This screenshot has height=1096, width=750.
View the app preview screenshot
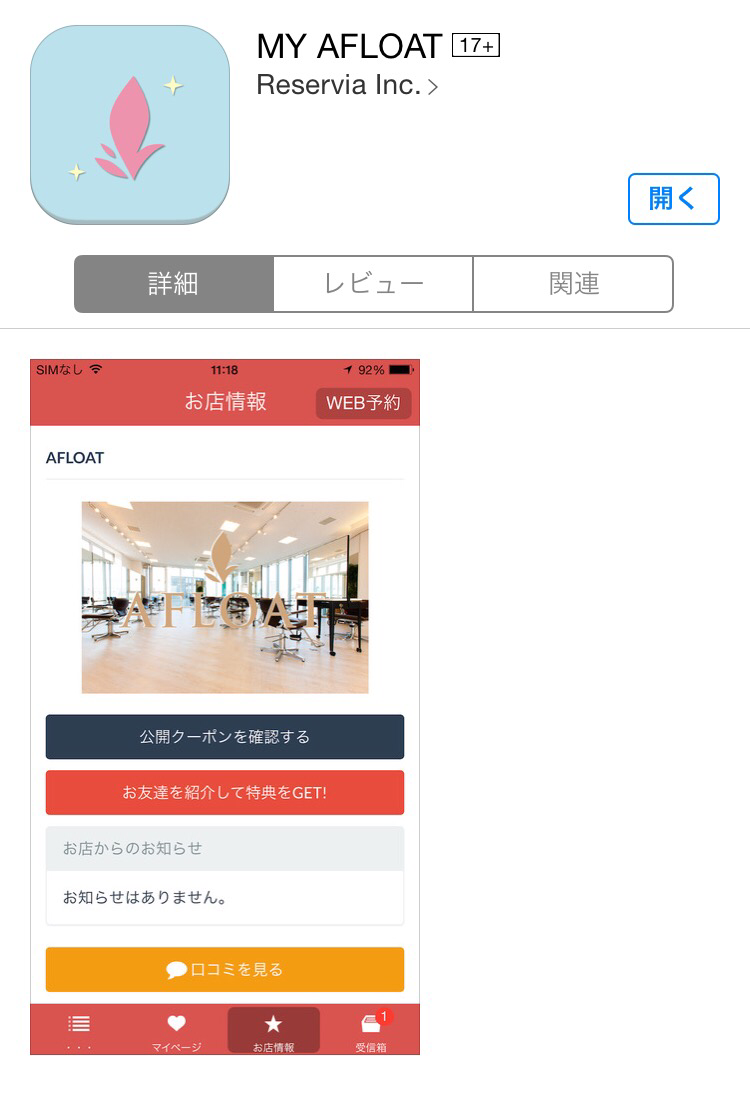(x=225, y=706)
